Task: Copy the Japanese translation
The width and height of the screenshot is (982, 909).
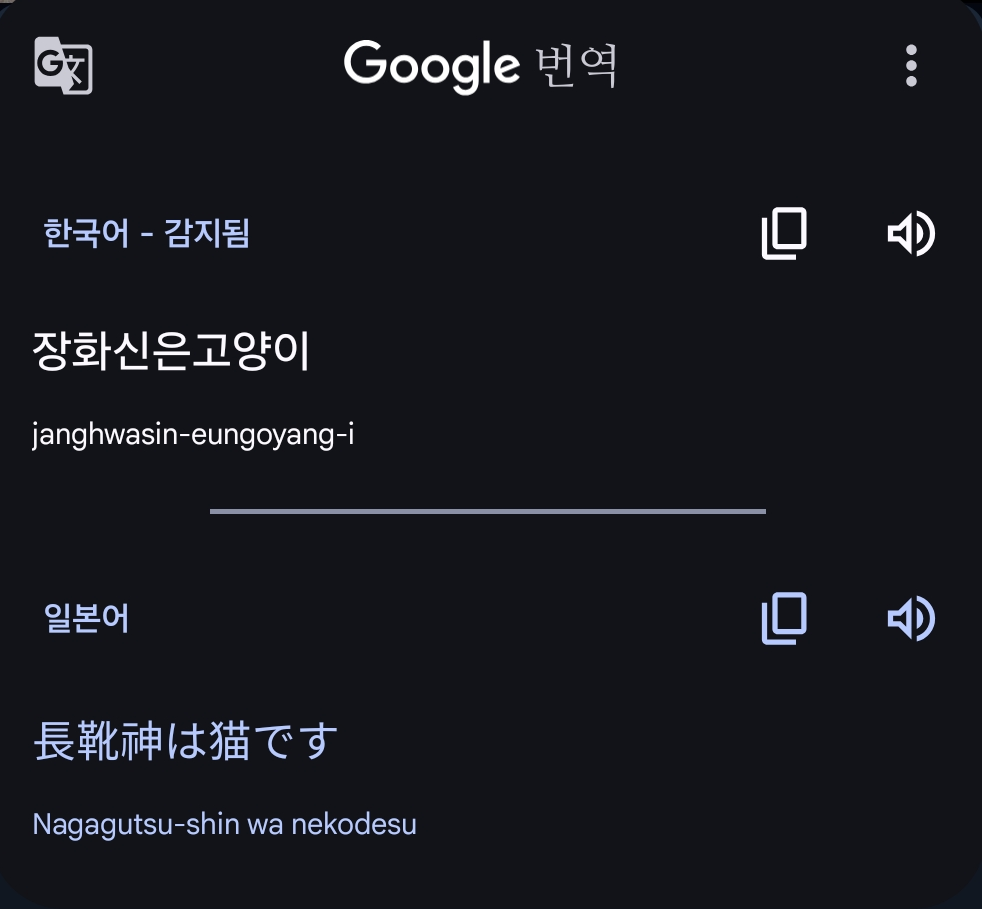Action: (x=784, y=619)
